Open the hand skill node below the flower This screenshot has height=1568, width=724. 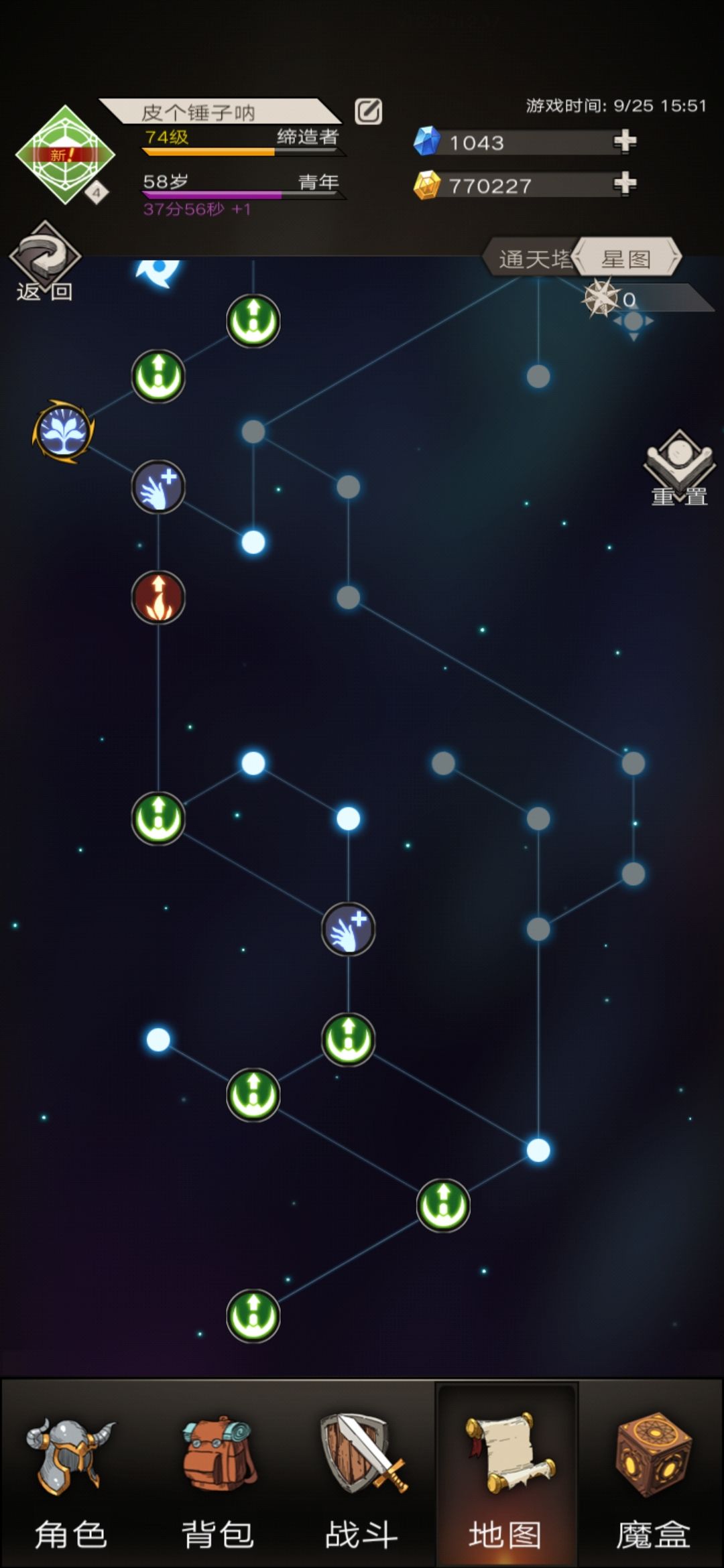click(x=159, y=487)
